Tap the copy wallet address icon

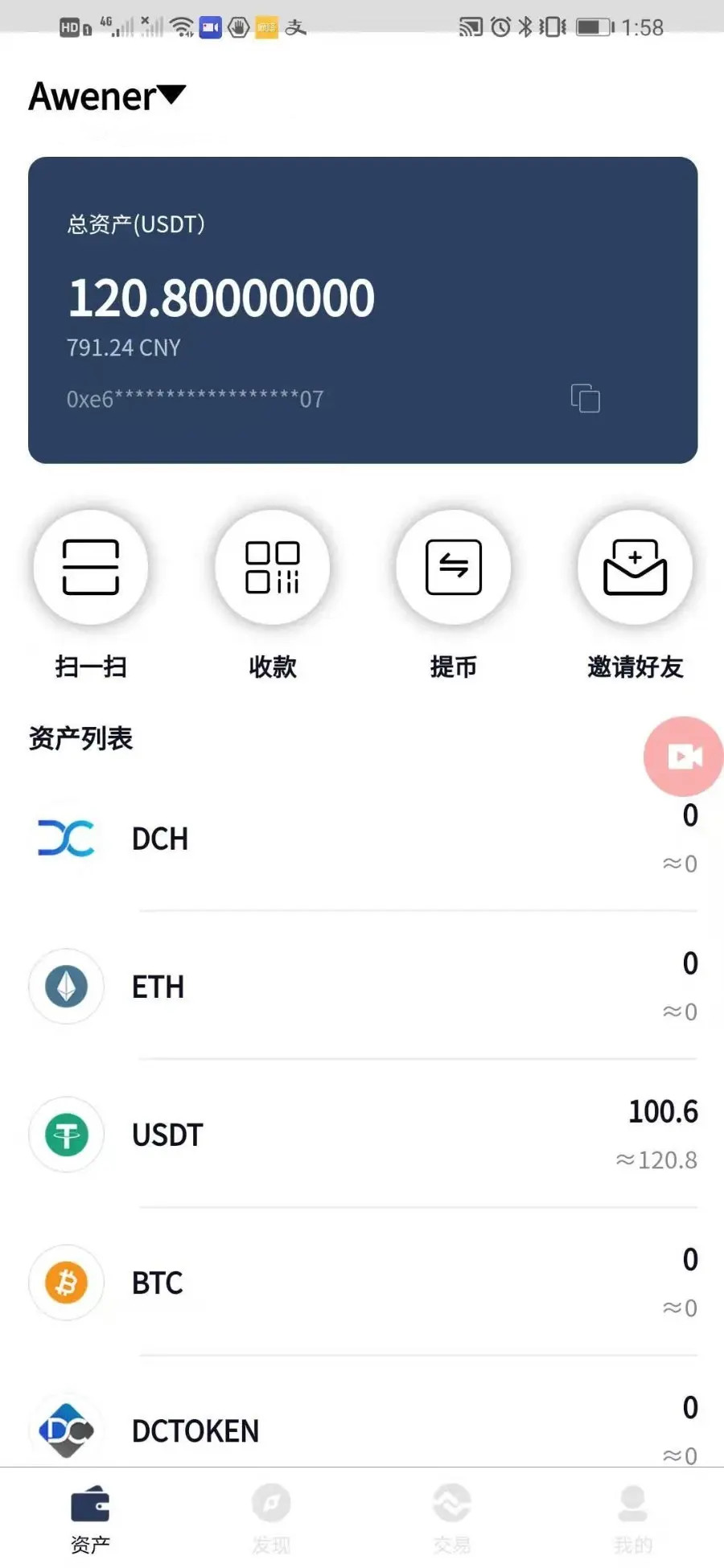point(585,398)
